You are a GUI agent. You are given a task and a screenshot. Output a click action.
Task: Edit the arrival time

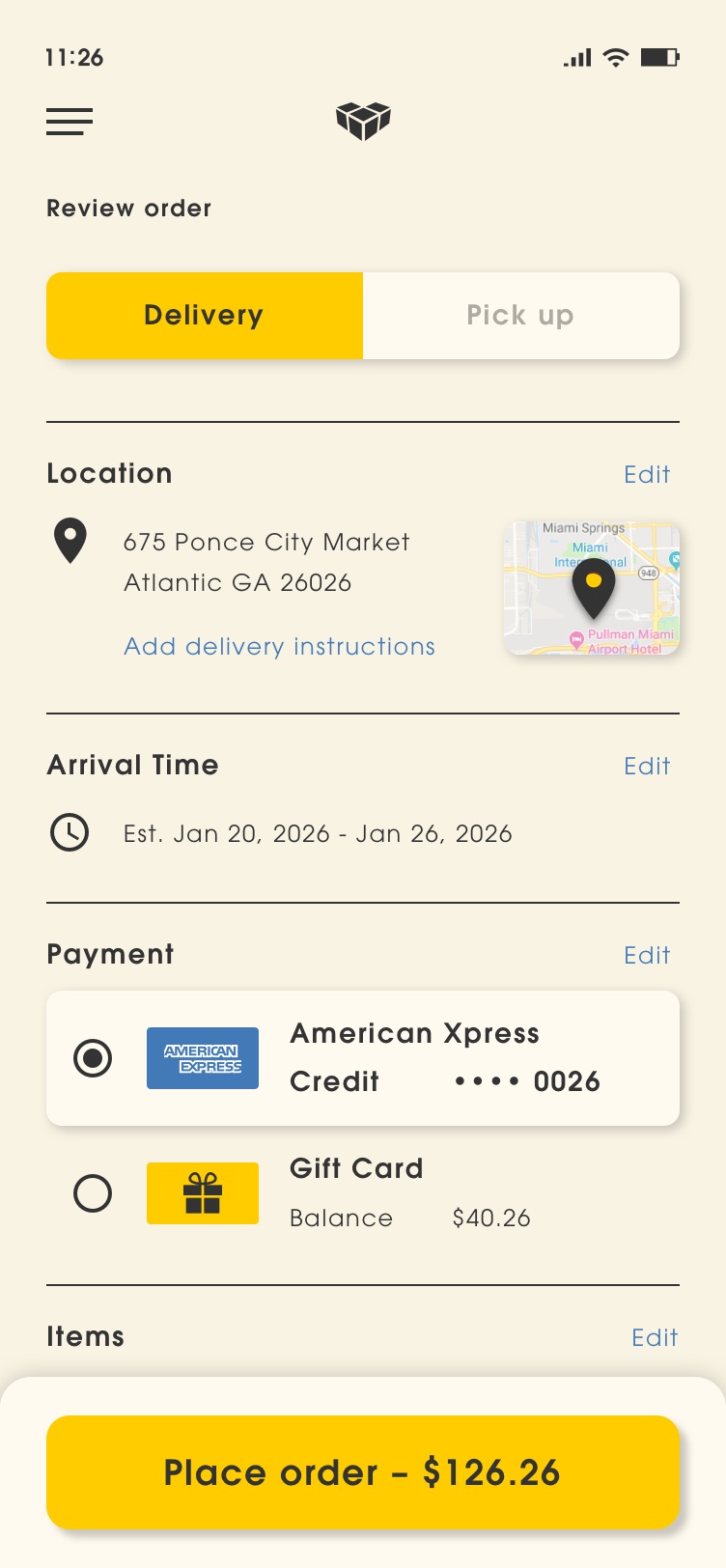pyautogui.click(x=647, y=767)
